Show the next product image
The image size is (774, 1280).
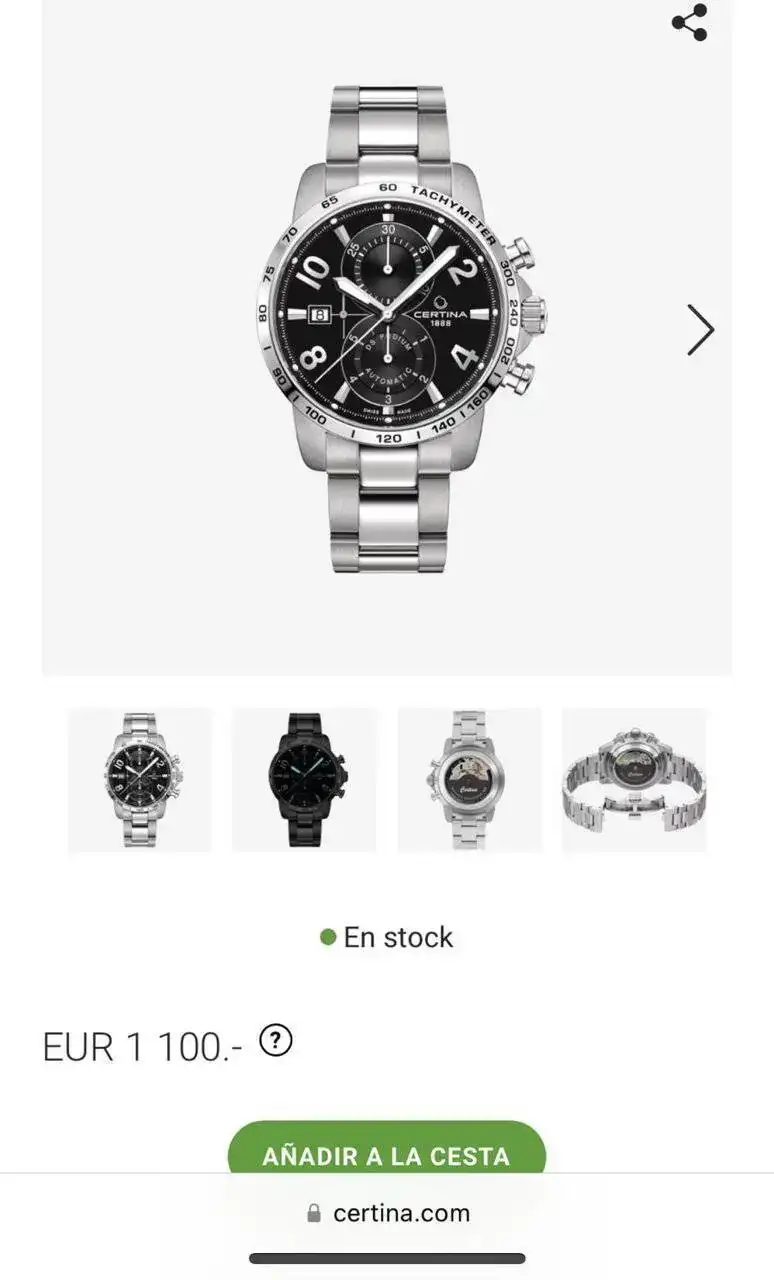tap(700, 330)
